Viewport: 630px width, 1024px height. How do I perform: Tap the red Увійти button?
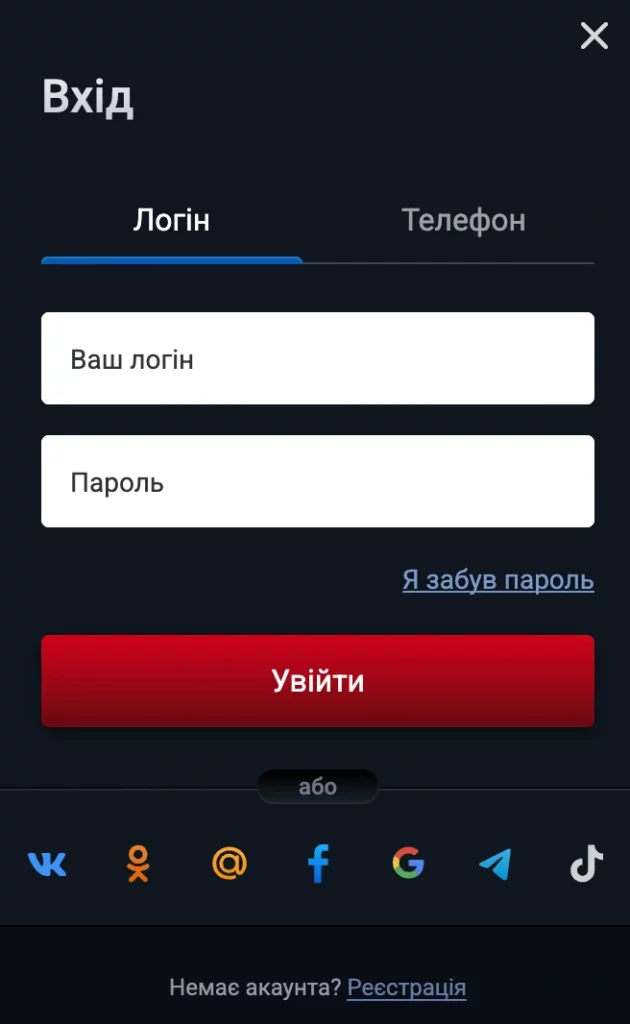tap(317, 681)
